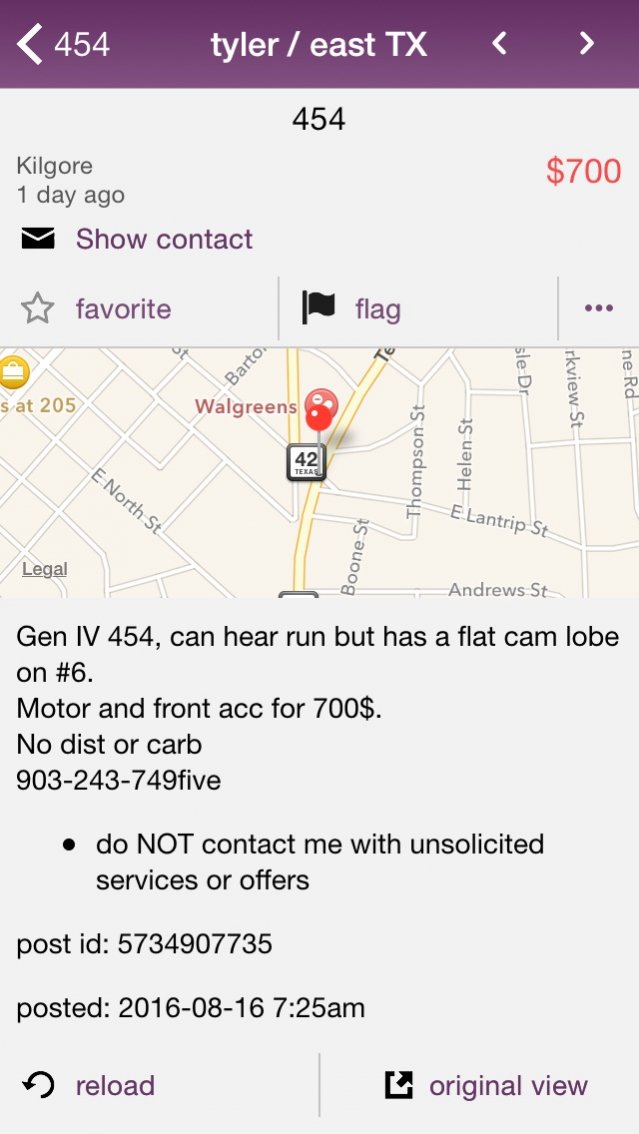Reload the posting
Screen dimensions: 639x1134
click(x=89, y=1086)
